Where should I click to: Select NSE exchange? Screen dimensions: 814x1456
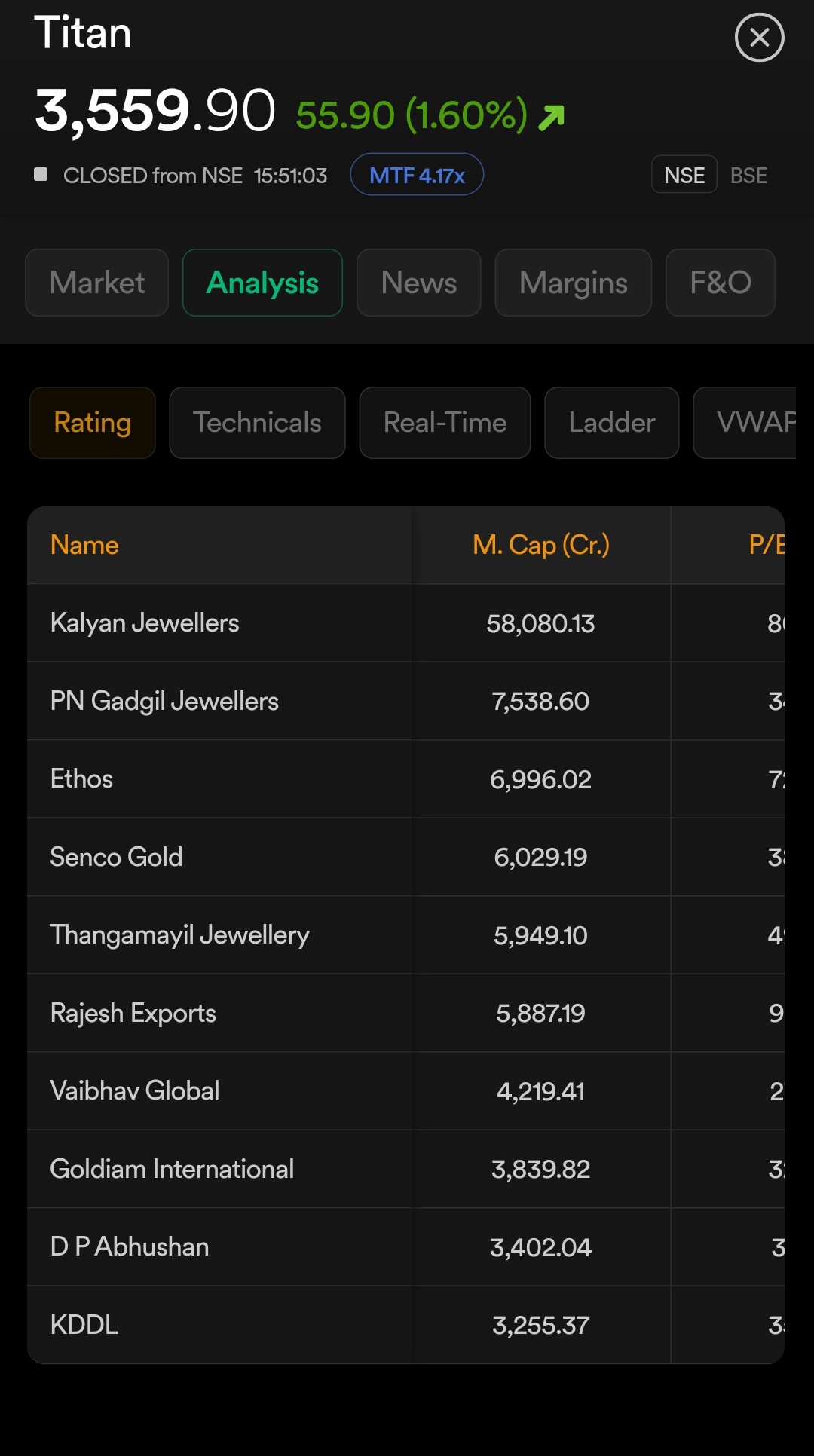[x=684, y=175]
